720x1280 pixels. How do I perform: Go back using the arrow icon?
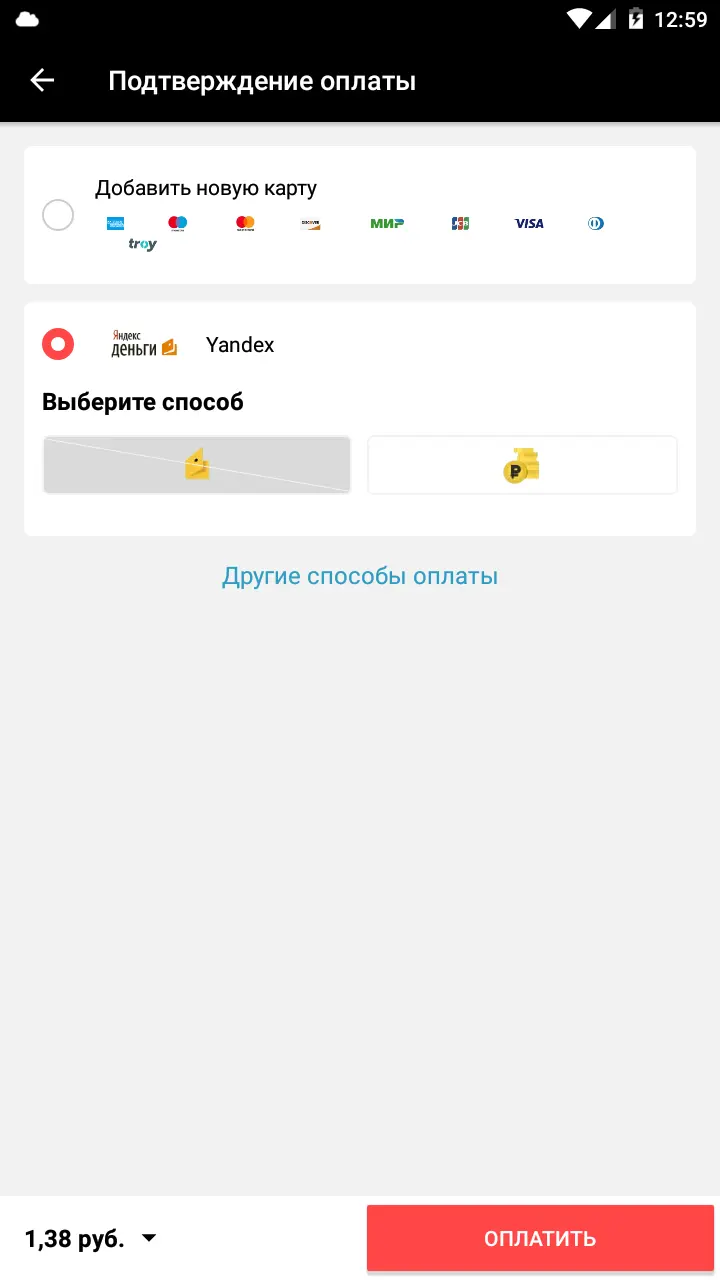point(42,81)
